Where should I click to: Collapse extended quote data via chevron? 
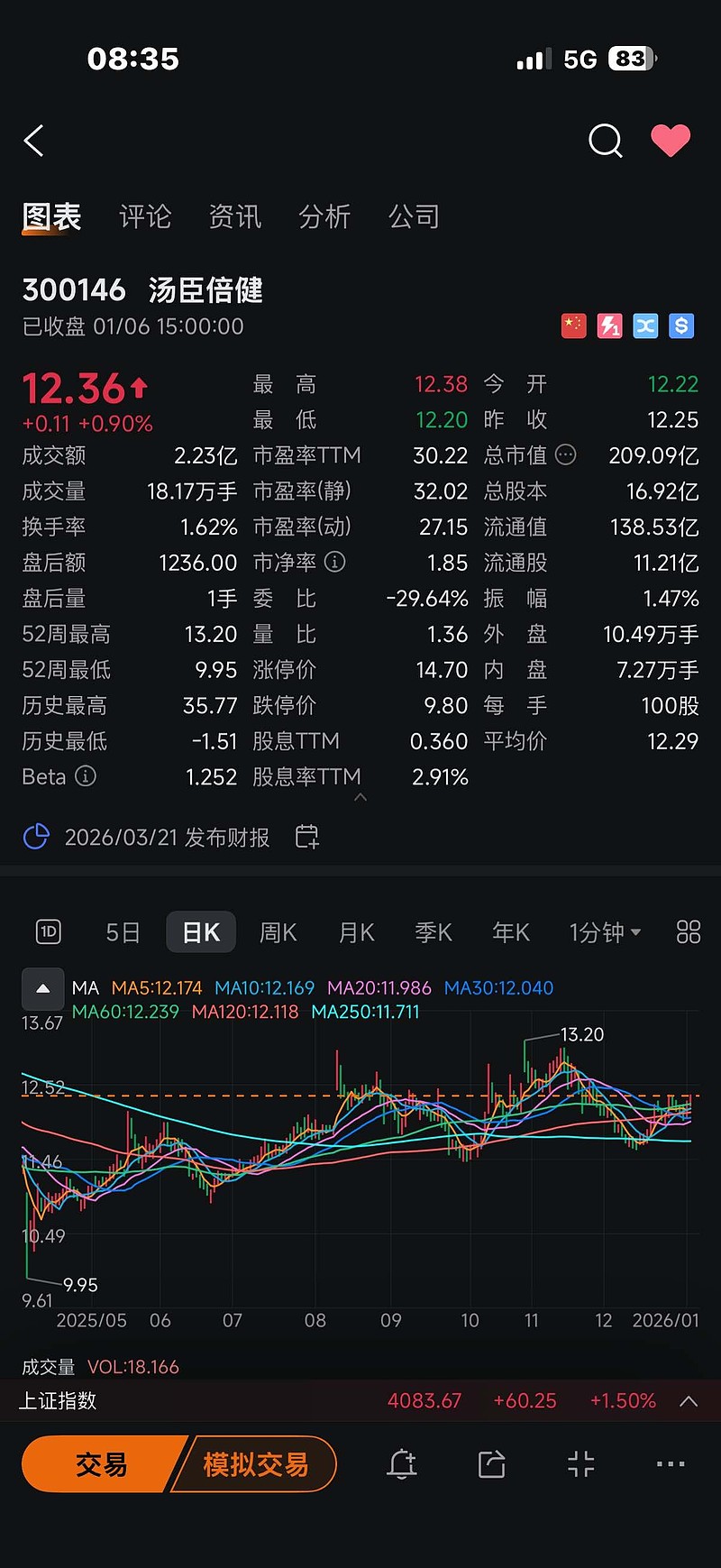(x=360, y=797)
